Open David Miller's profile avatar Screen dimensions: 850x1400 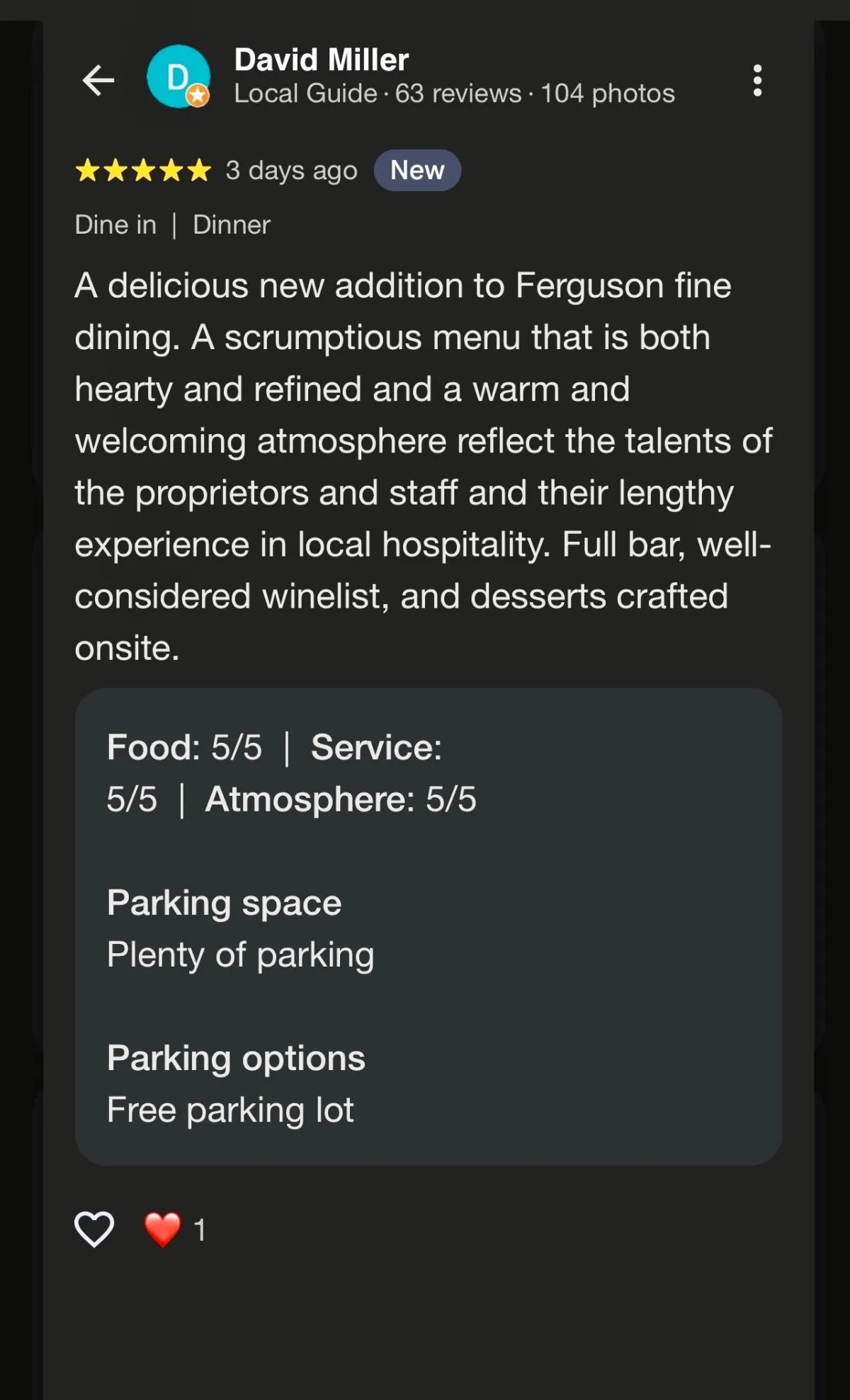click(x=178, y=77)
